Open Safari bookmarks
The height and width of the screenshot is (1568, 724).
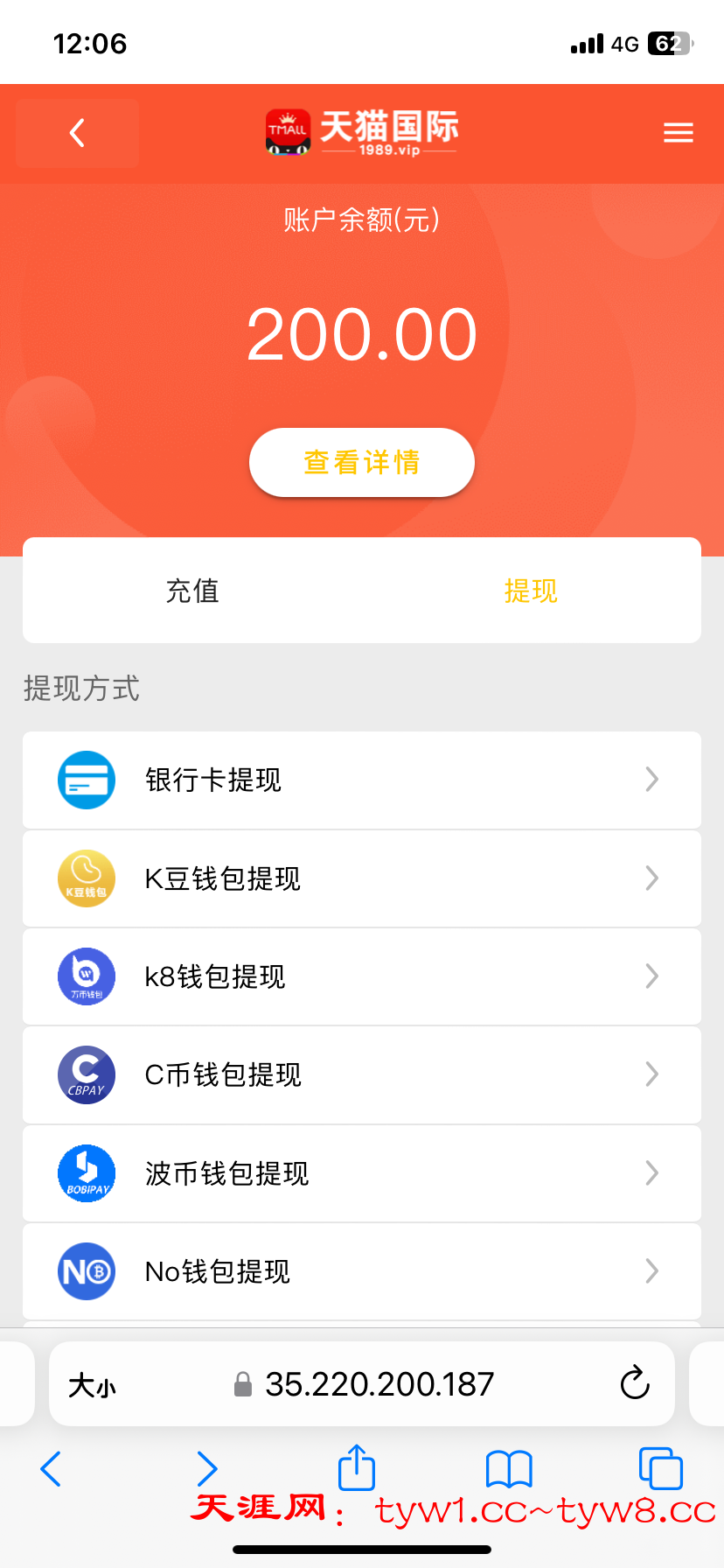coord(509,1468)
